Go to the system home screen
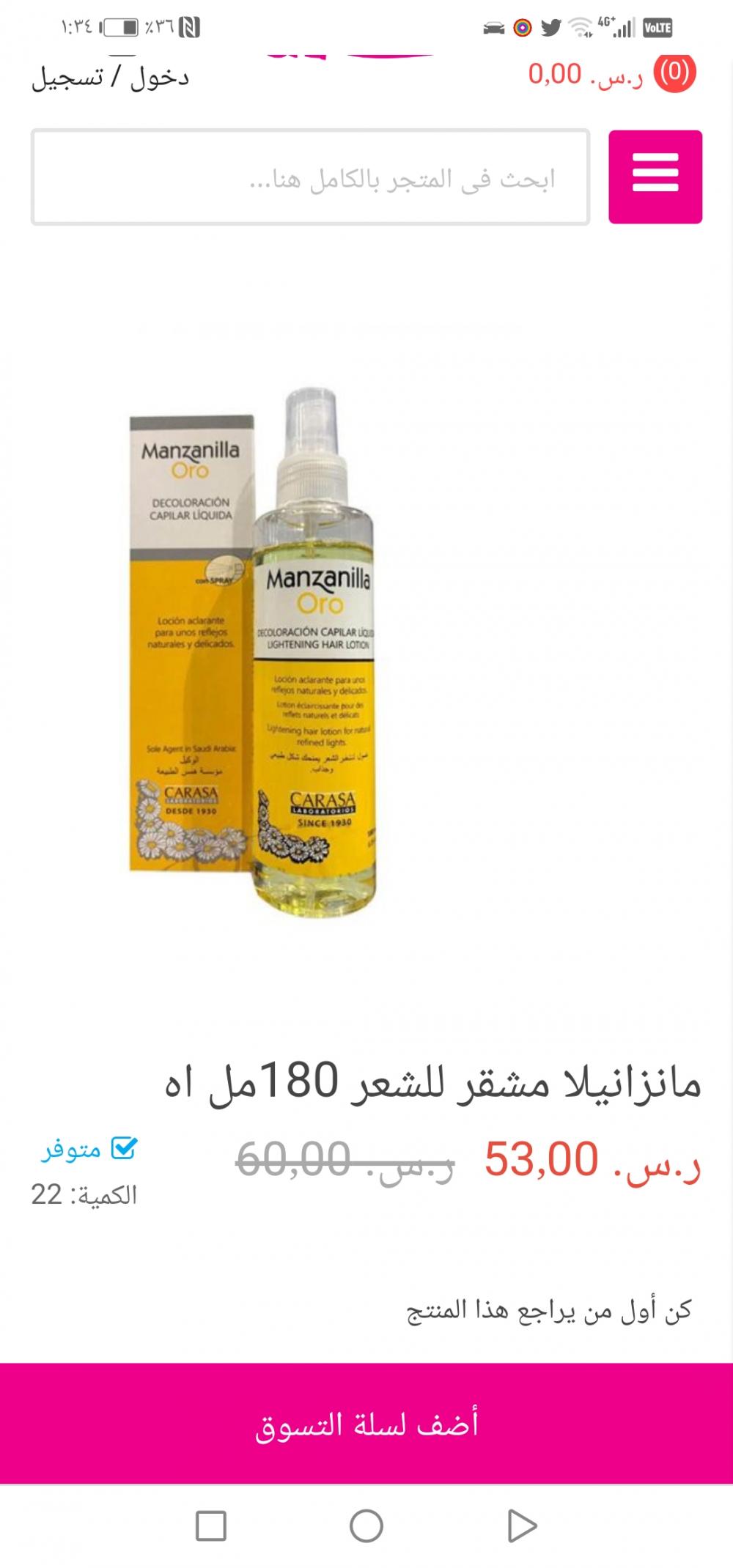733x1568 pixels. tap(366, 1527)
